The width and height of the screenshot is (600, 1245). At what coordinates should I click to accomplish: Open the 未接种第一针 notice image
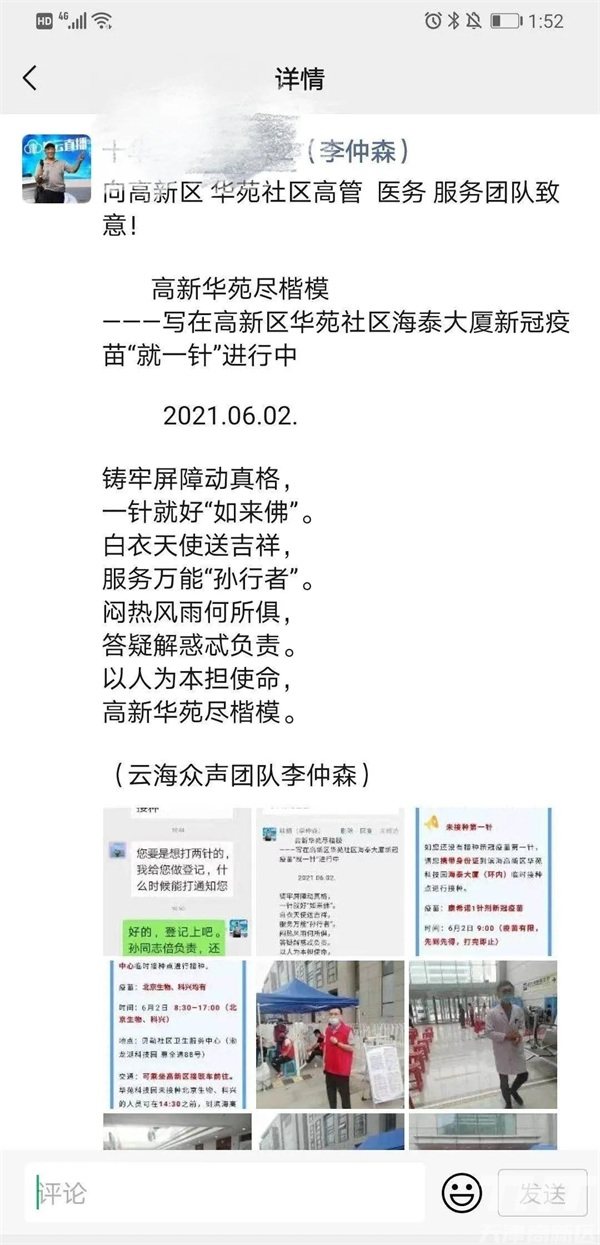483,882
